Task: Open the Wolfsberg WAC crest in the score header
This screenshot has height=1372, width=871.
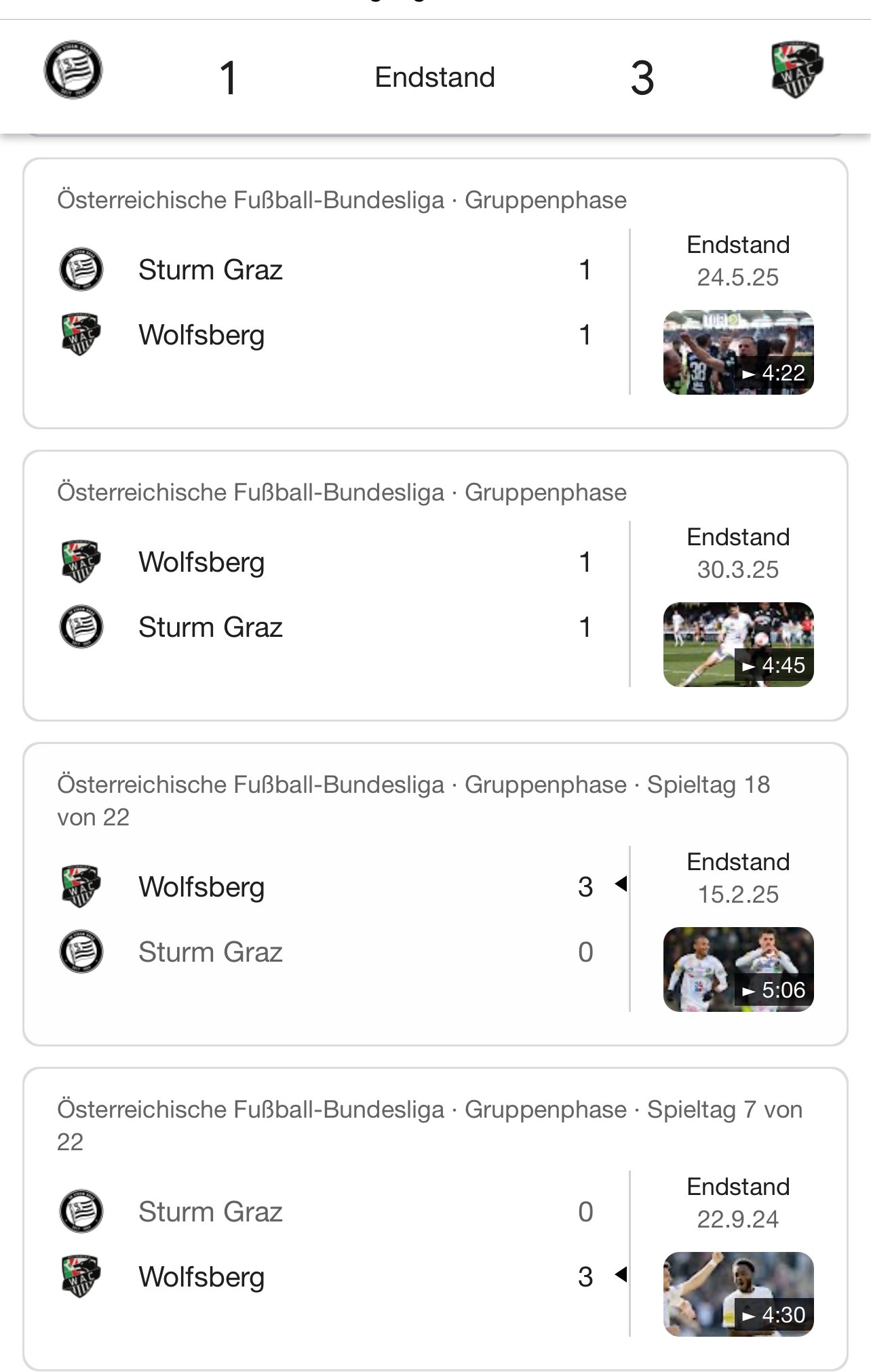Action: point(797,69)
